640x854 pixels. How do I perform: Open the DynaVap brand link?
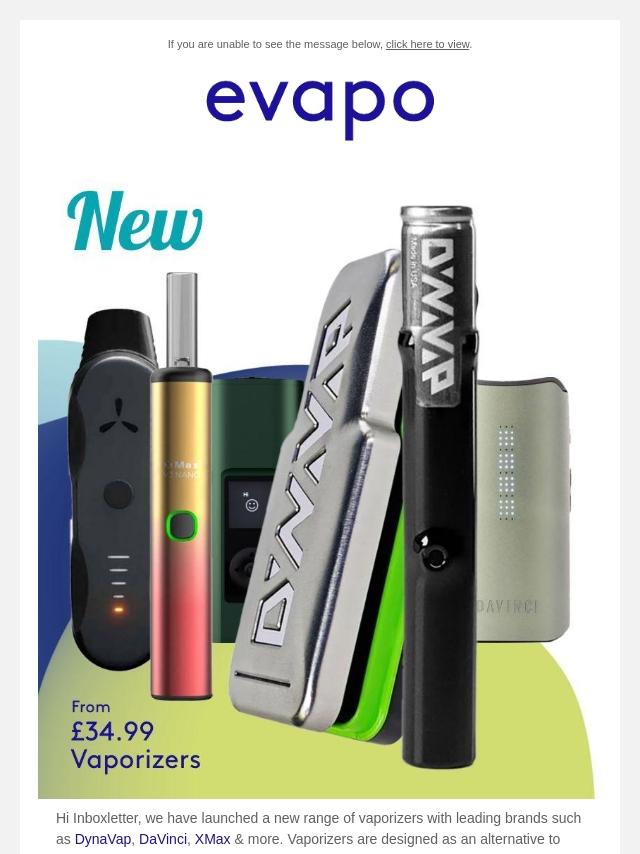pyautogui.click(x=102, y=839)
